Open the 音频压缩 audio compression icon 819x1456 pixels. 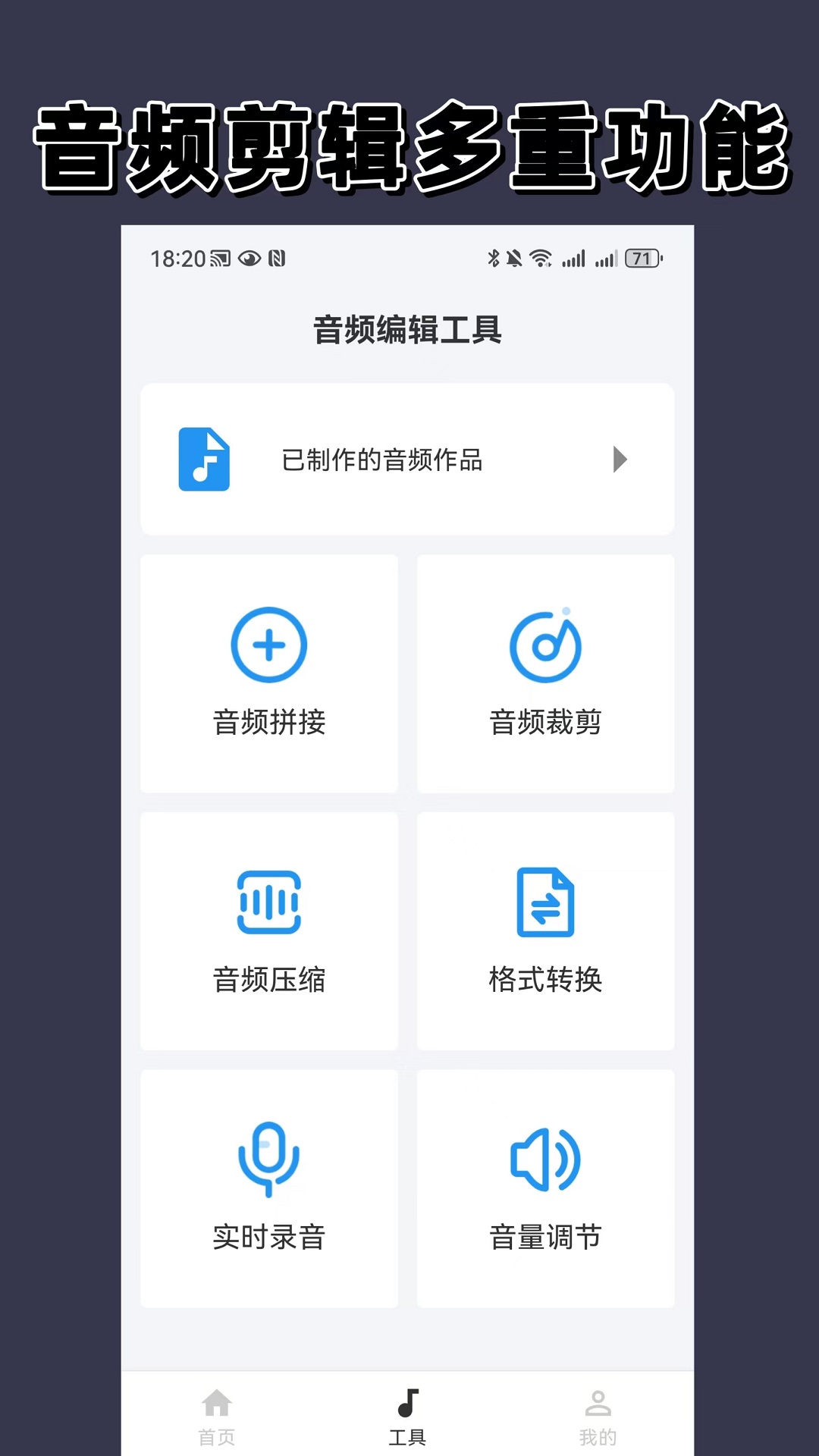[x=269, y=902]
